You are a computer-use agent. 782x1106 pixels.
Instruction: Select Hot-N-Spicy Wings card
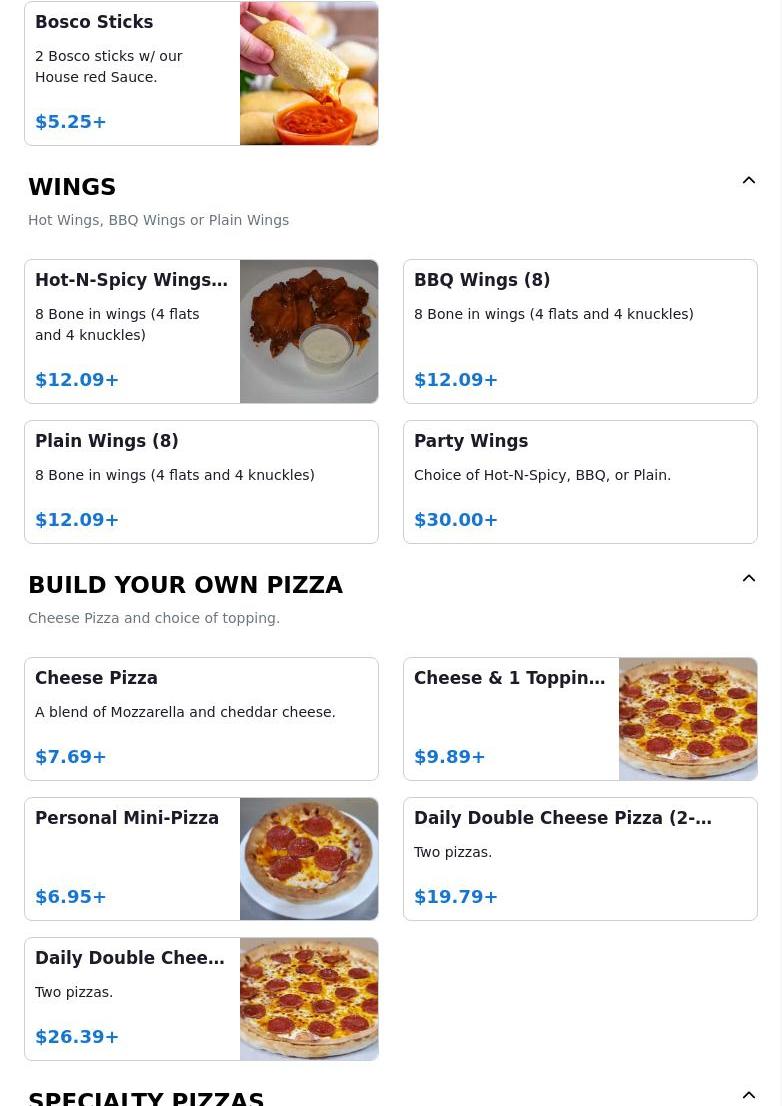coord(201,331)
